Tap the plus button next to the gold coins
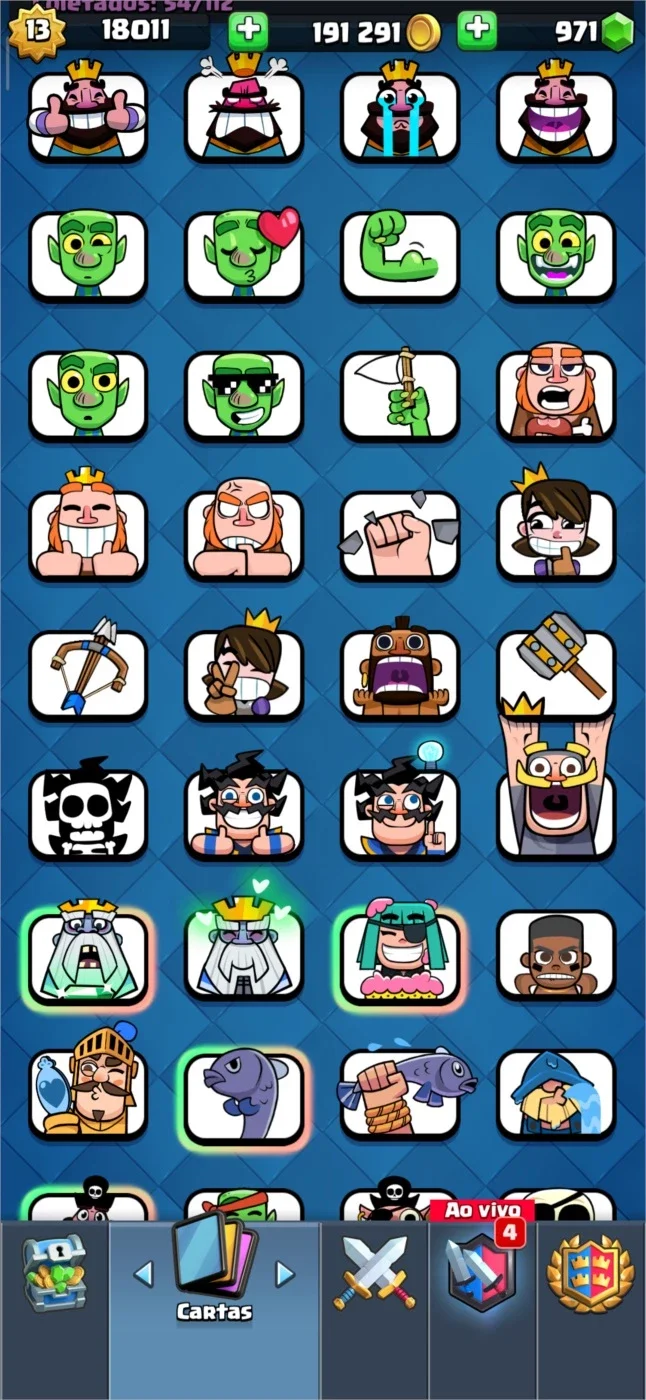This screenshot has width=646, height=1400. pos(248,31)
